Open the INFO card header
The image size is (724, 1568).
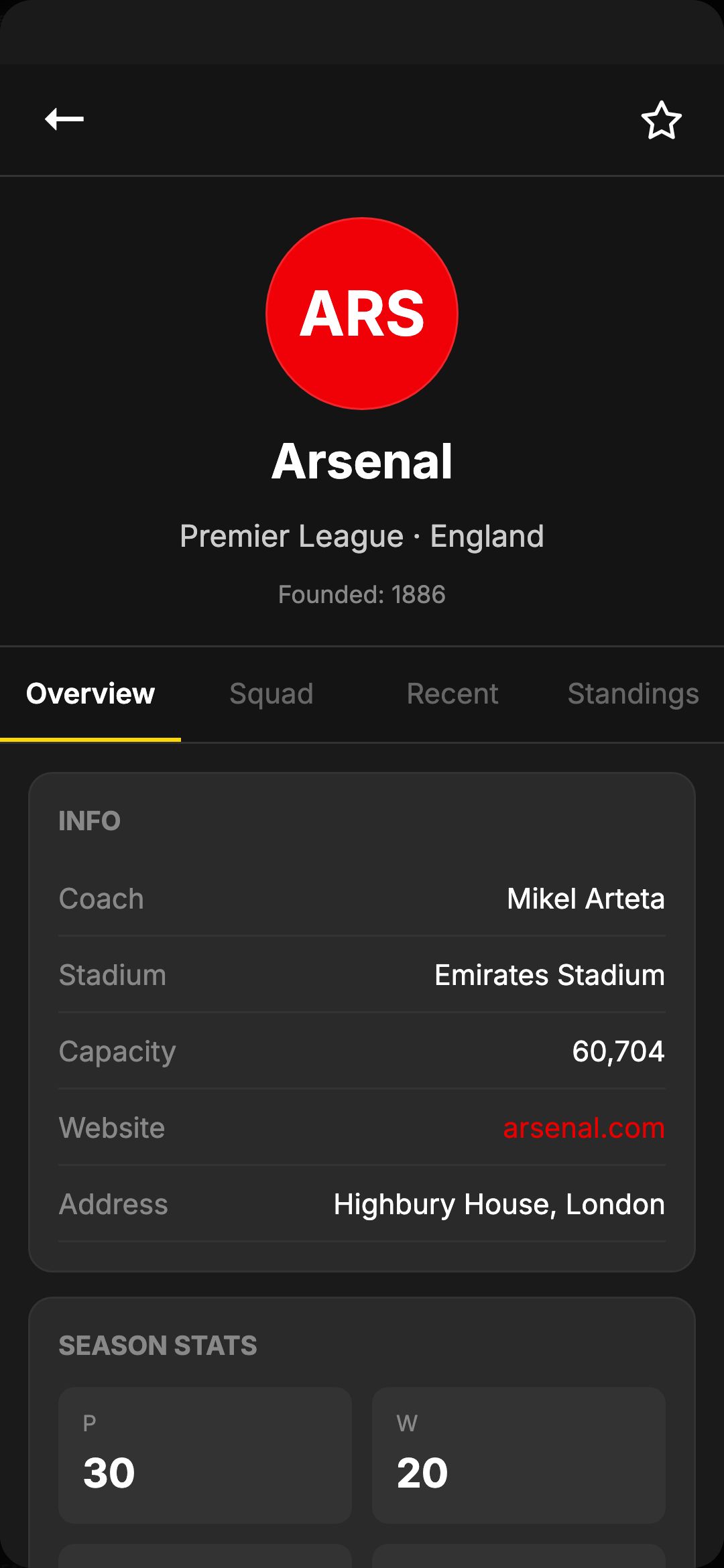tap(90, 820)
